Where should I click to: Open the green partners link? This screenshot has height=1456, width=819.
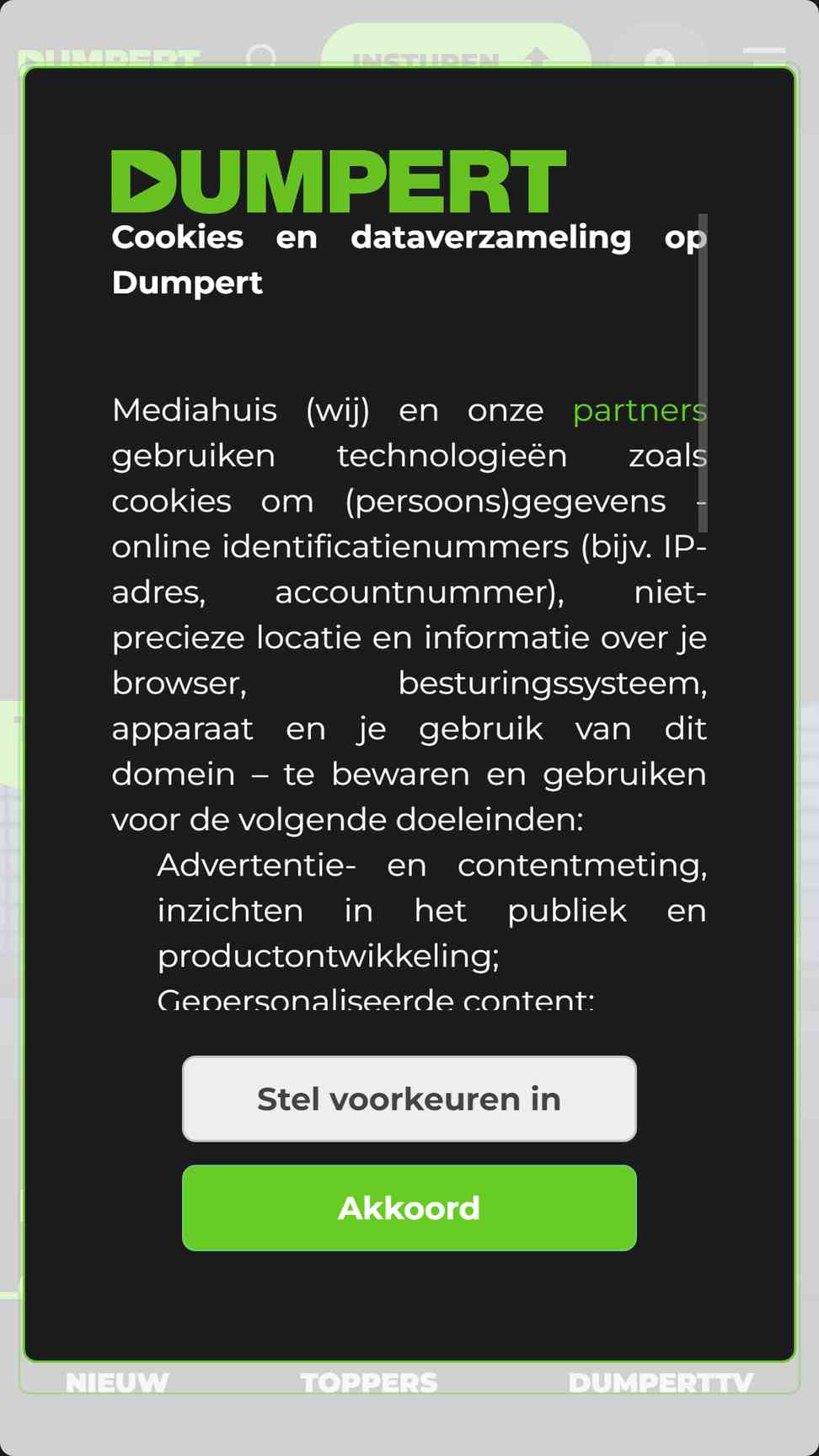[640, 410]
